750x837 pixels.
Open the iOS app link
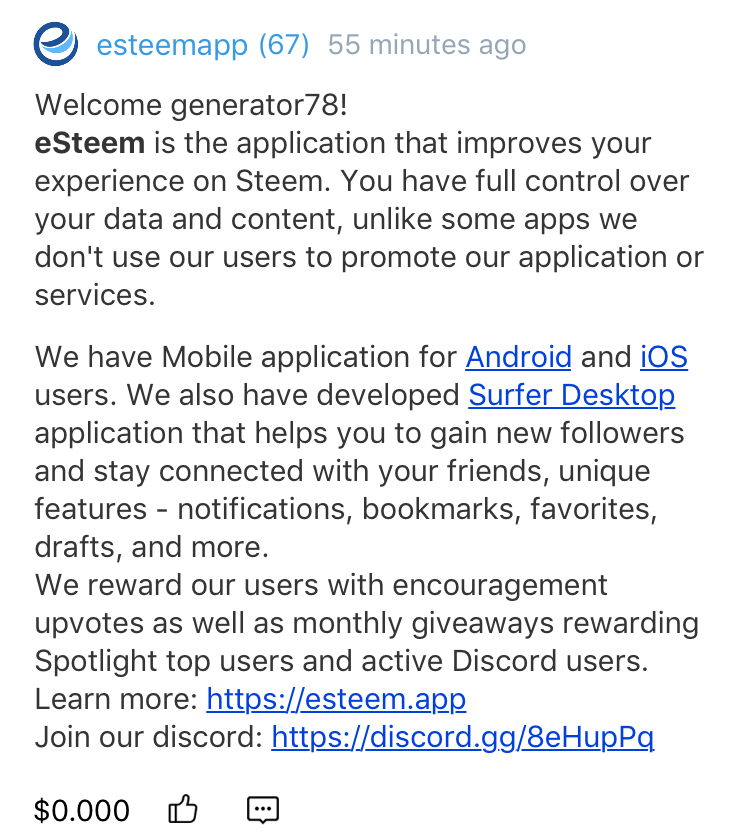664,357
